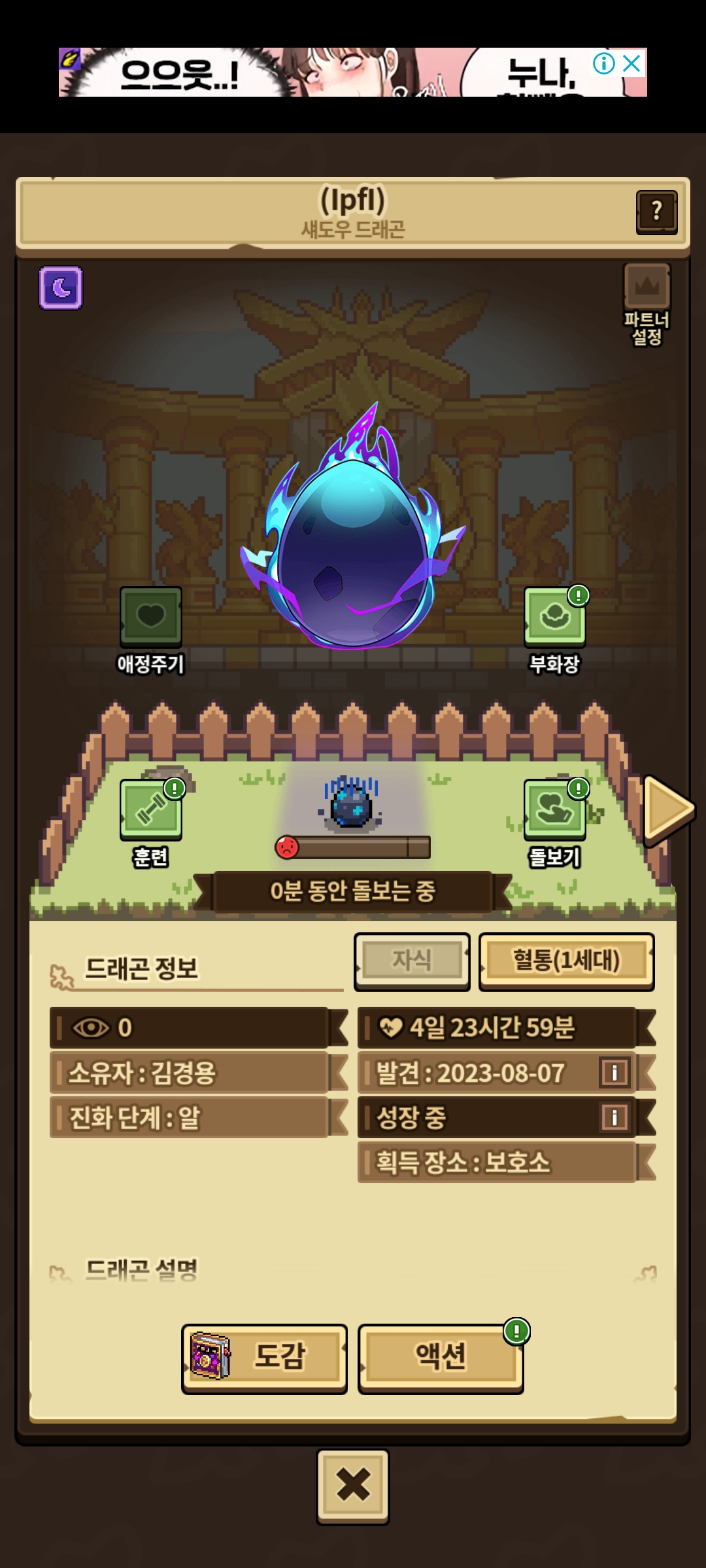Open 파트너 설정 partner settings
The height and width of the screenshot is (1568, 706).
click(x=647, y=304)
